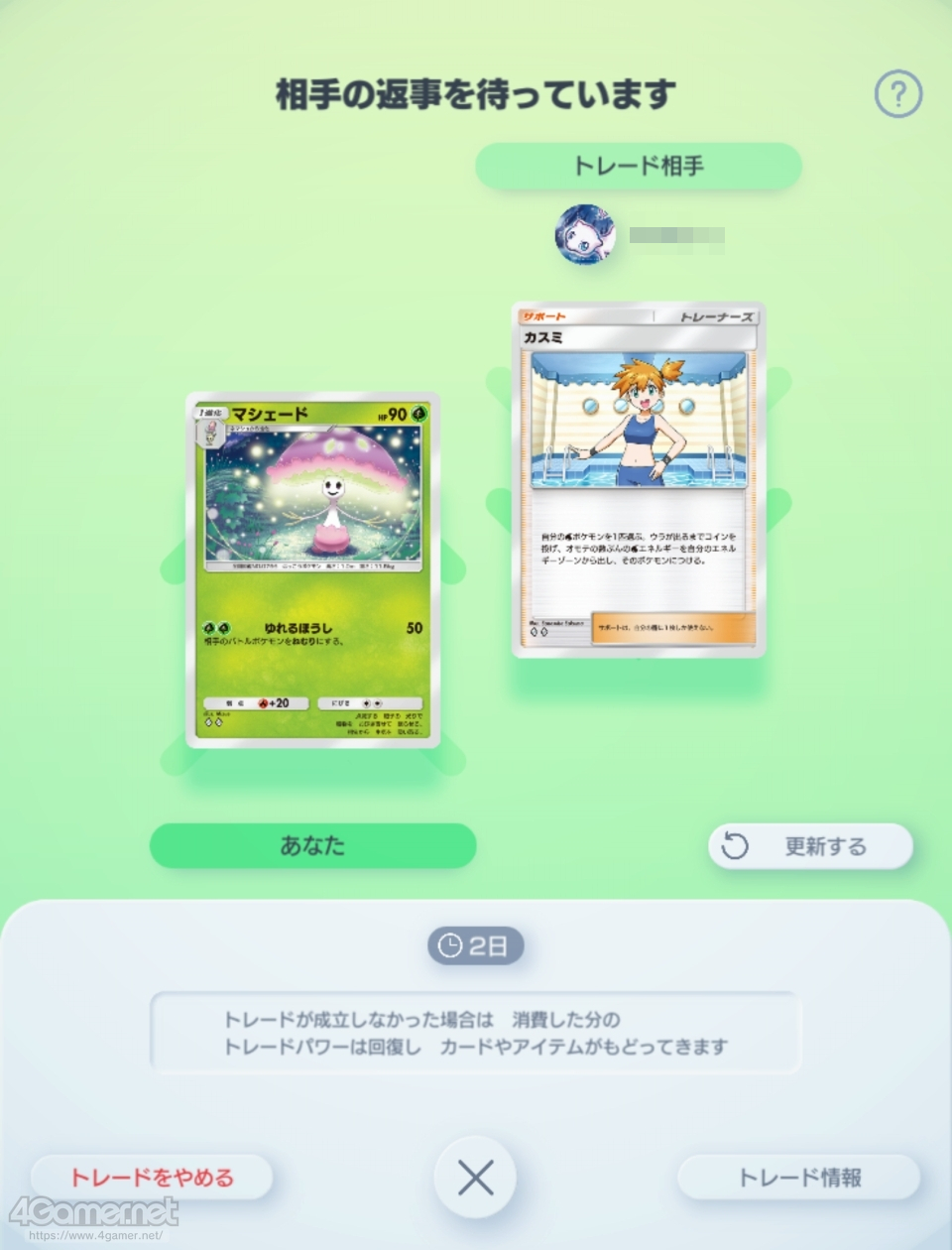Image resolution: width=952 pixels, height=1250 pixels.
Task: Cancel the trade with トレードをやめる
Action: coord(152,1178)
